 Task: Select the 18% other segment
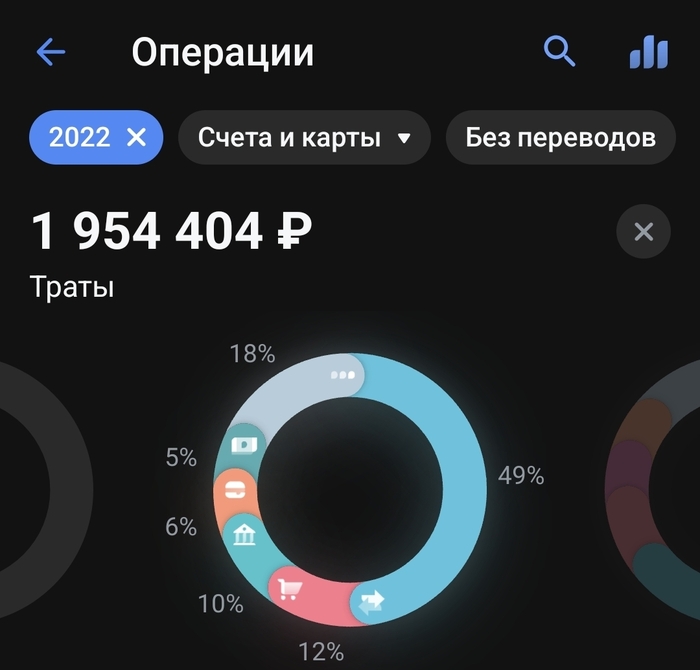pos(342,376)
